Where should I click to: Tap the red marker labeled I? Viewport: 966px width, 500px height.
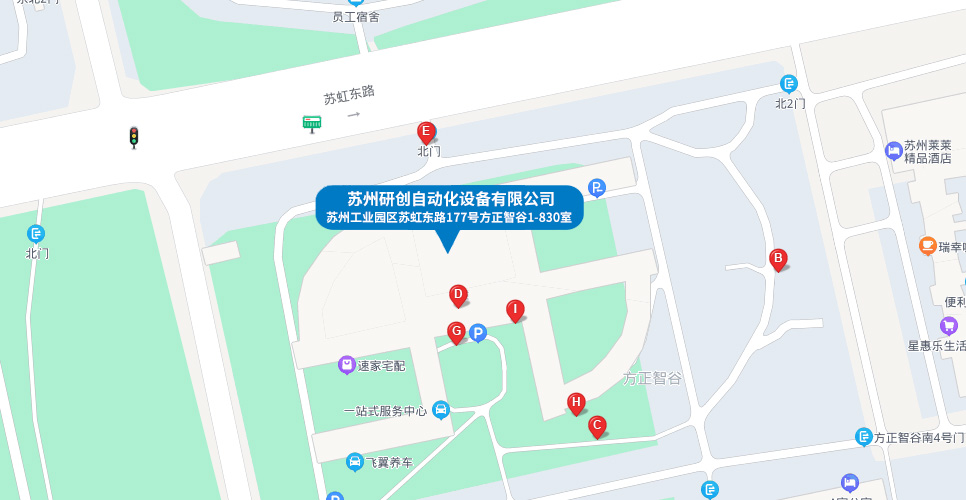515,309
